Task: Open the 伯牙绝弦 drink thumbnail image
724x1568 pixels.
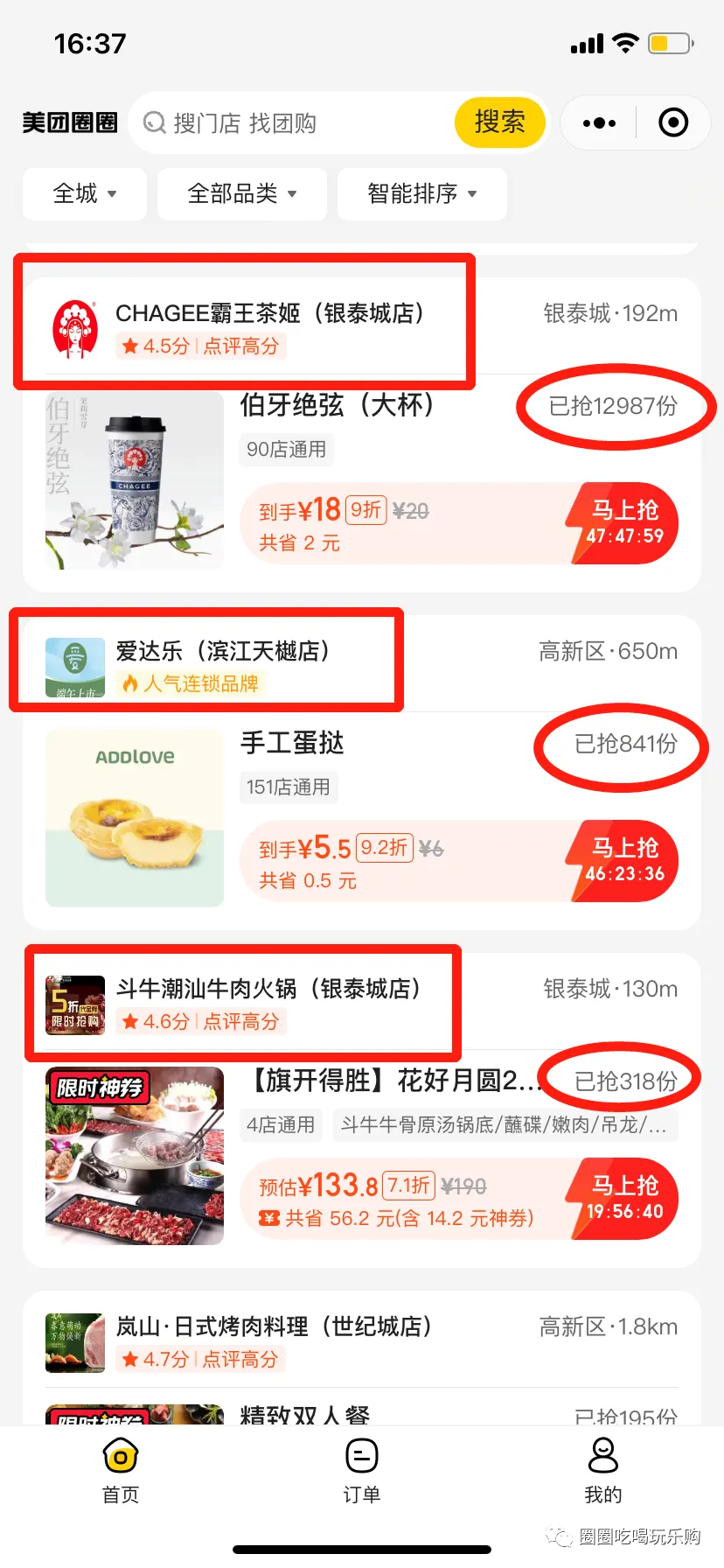Action: click(x=133, y=479)
